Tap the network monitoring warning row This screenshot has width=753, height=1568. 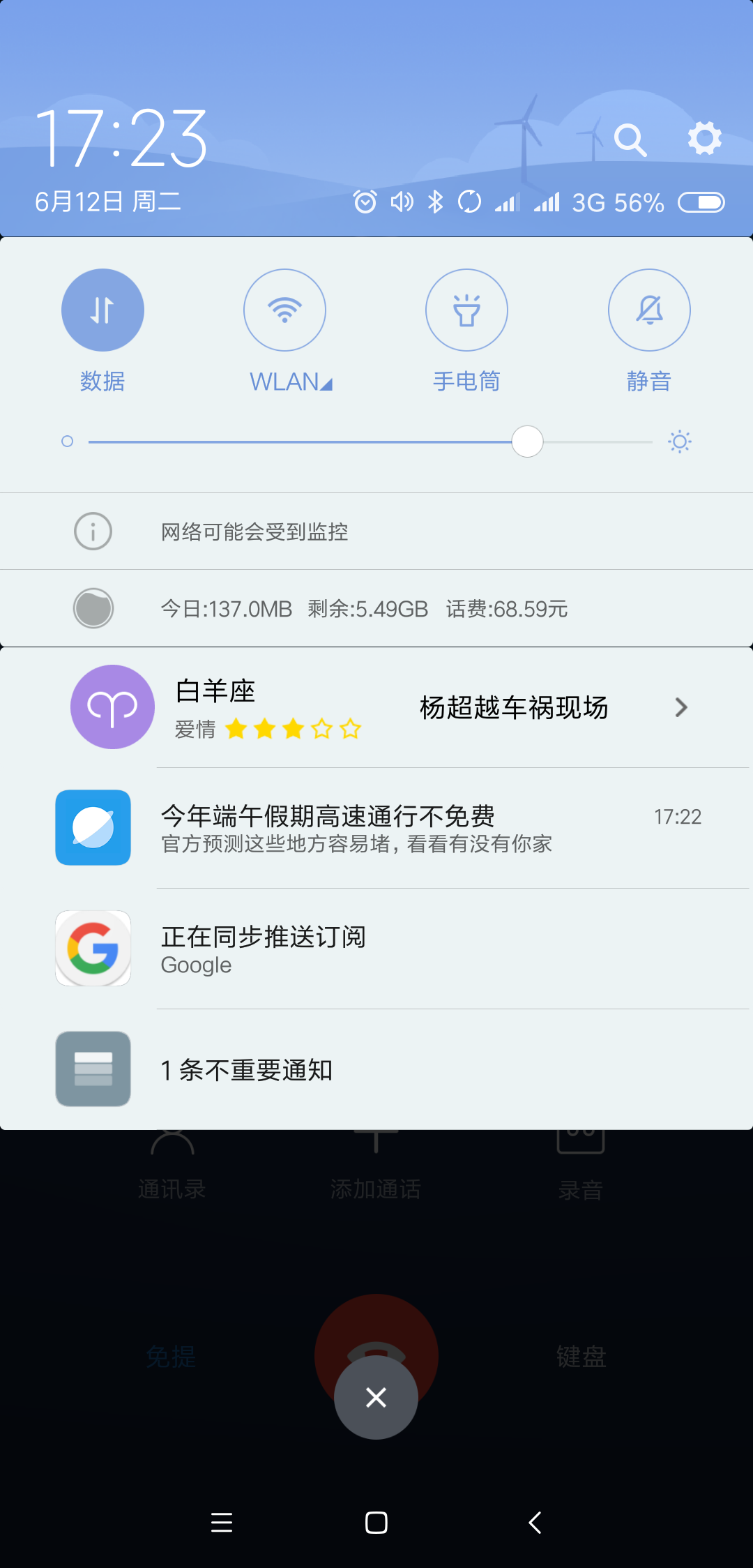tap(376, 531)
